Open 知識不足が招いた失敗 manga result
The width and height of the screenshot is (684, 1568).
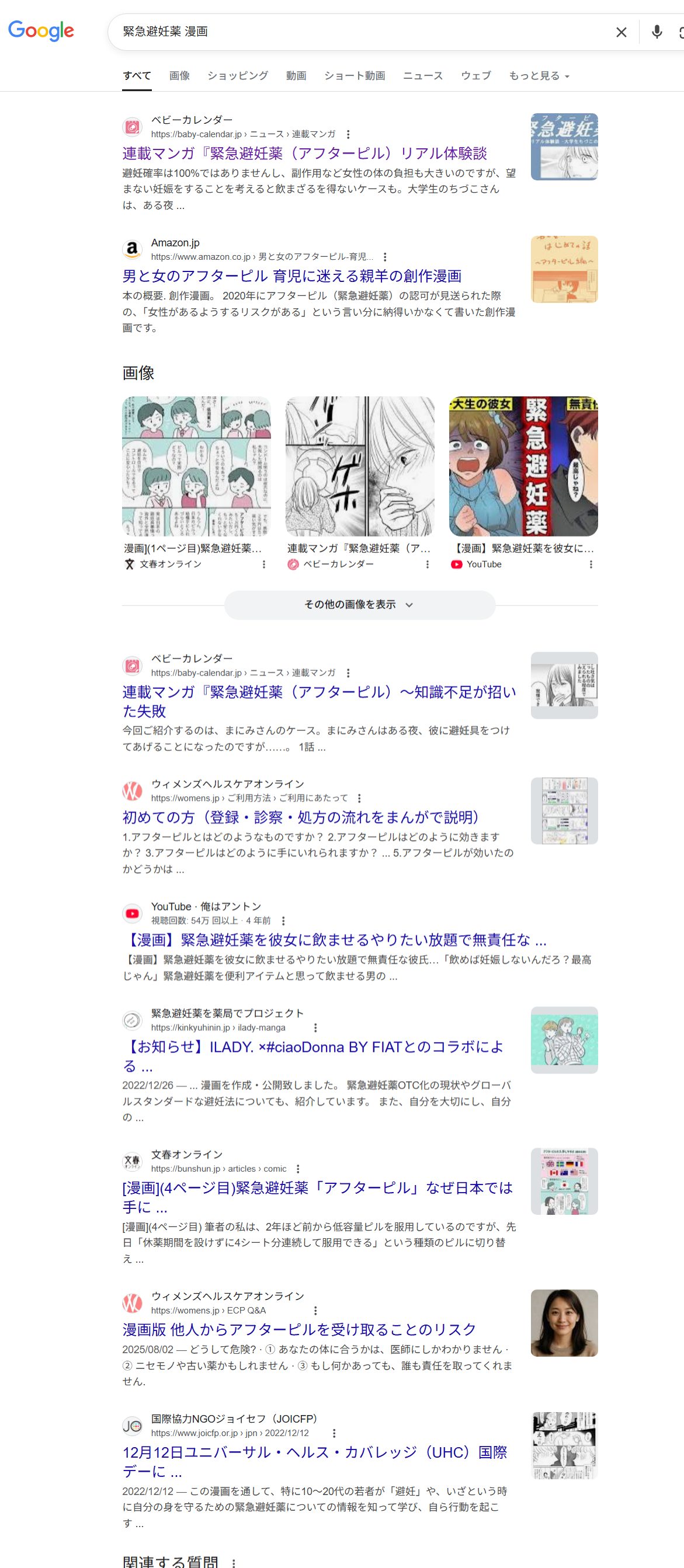[319, 701]
